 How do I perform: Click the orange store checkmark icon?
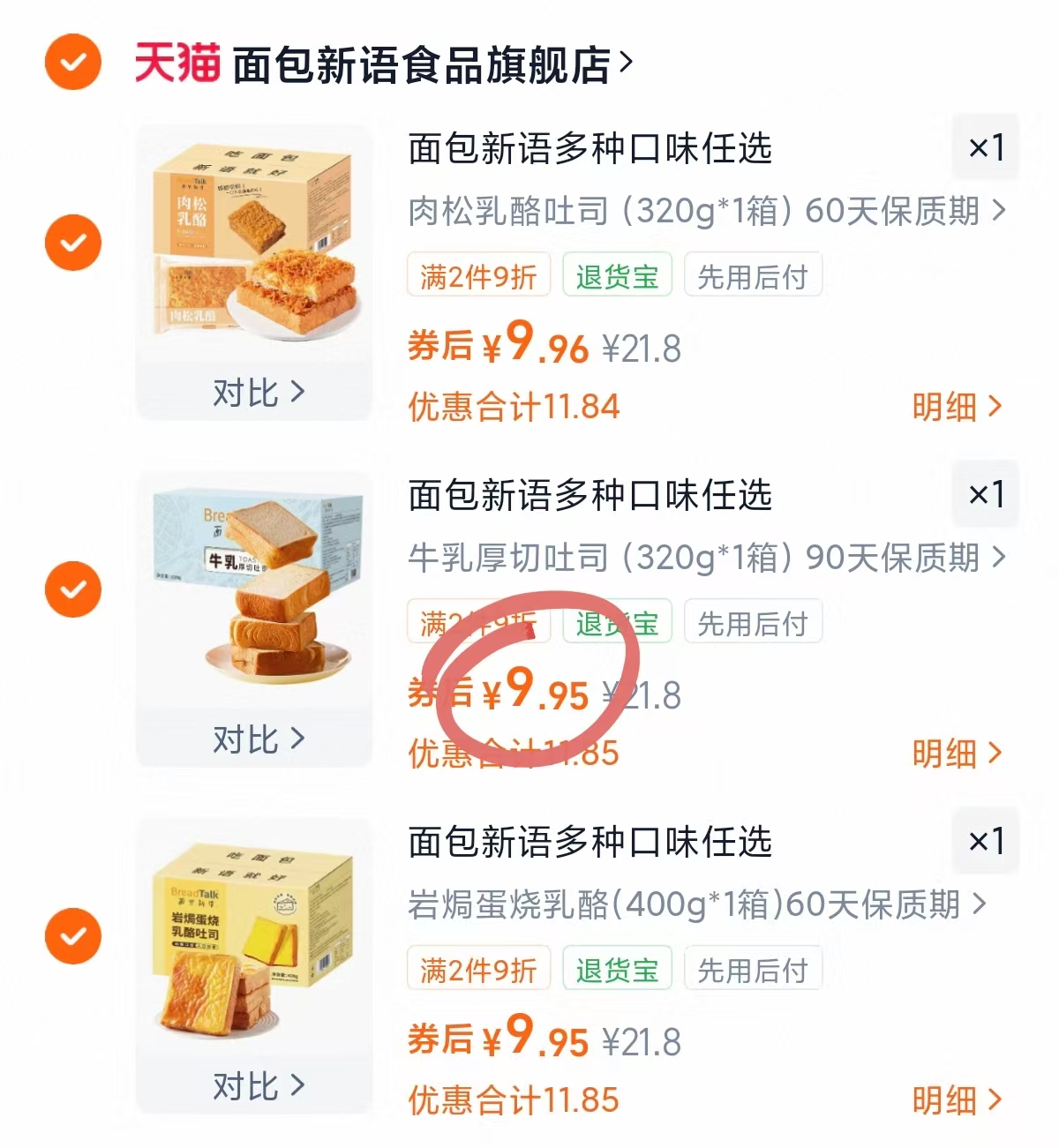(x=71, y=63)
